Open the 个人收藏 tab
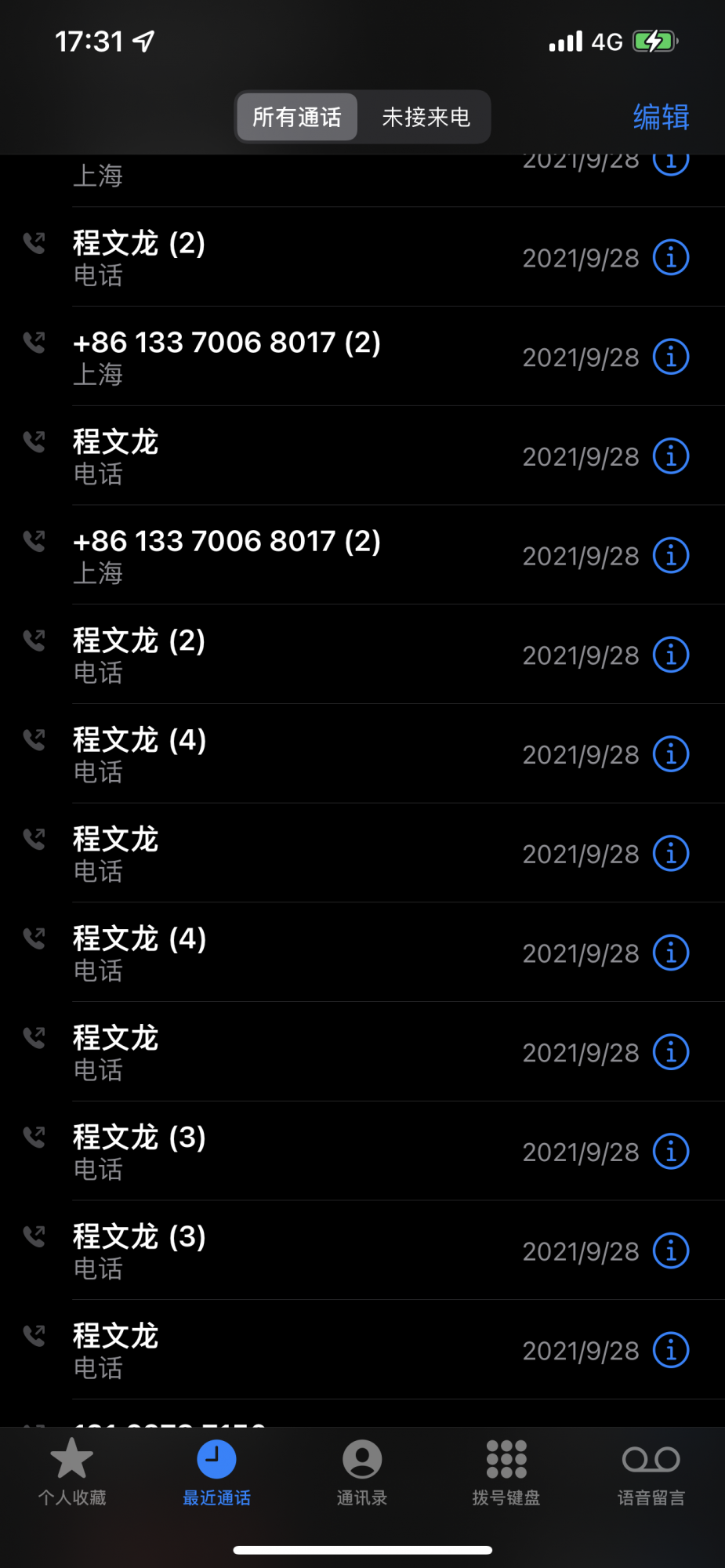This screenshot has width=725, height=1568. (72, 1473)
